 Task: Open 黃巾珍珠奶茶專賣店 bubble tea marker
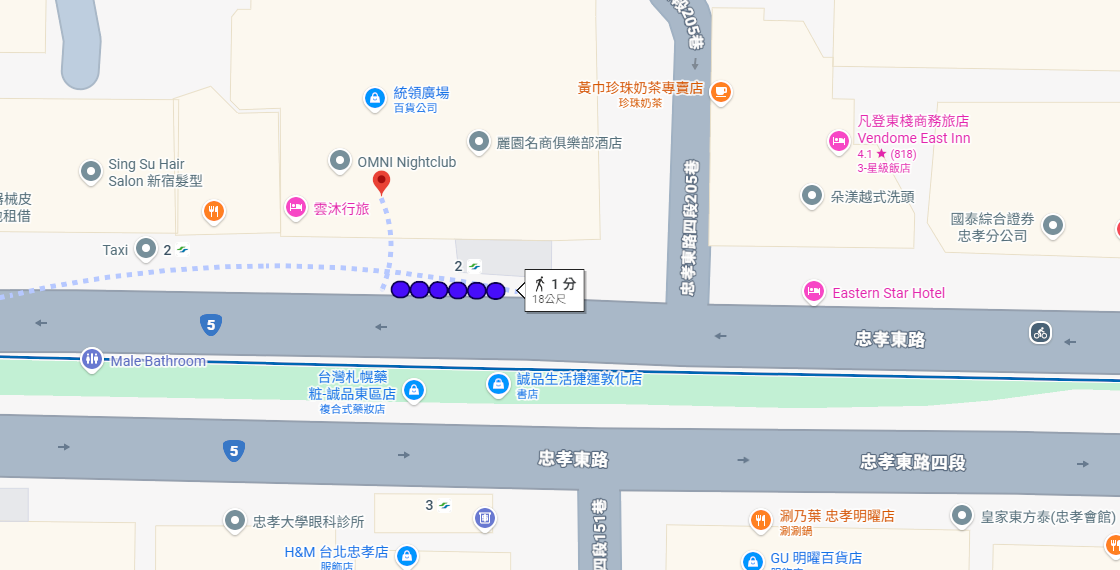point(720,92)
